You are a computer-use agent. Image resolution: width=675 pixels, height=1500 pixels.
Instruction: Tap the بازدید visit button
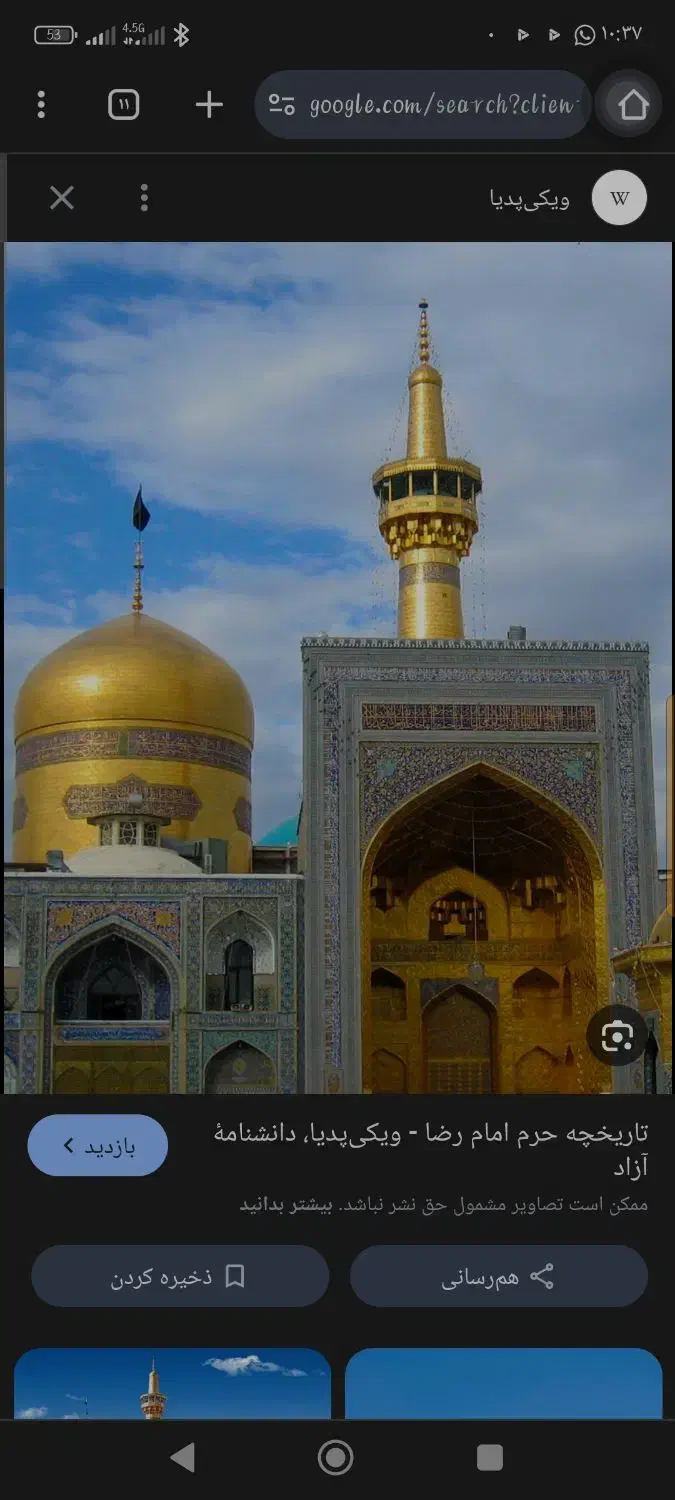click(98, 1146)
